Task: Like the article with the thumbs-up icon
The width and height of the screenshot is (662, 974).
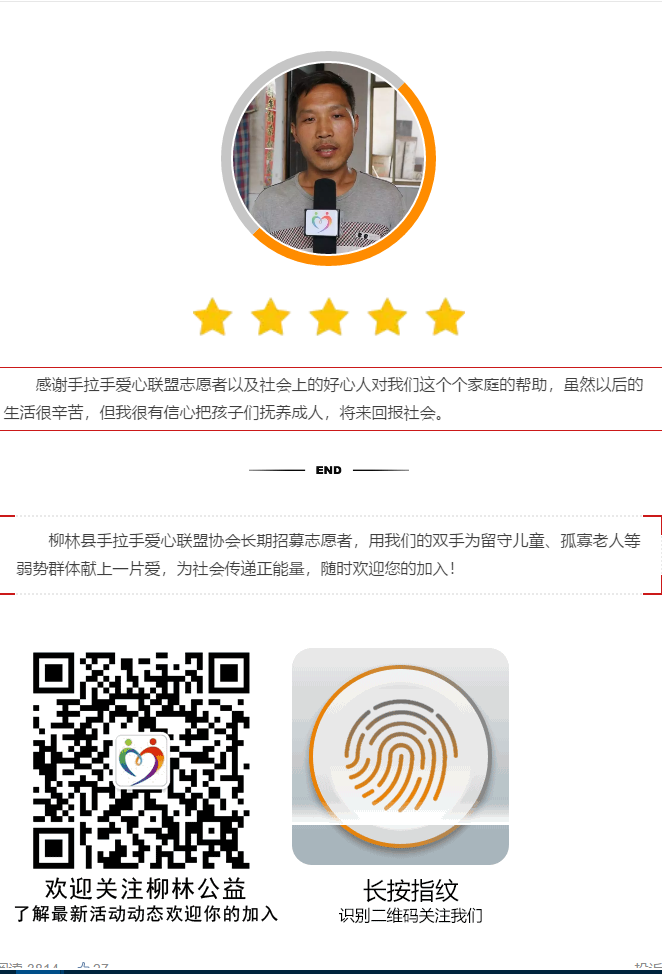Action: tap(84, 968)
